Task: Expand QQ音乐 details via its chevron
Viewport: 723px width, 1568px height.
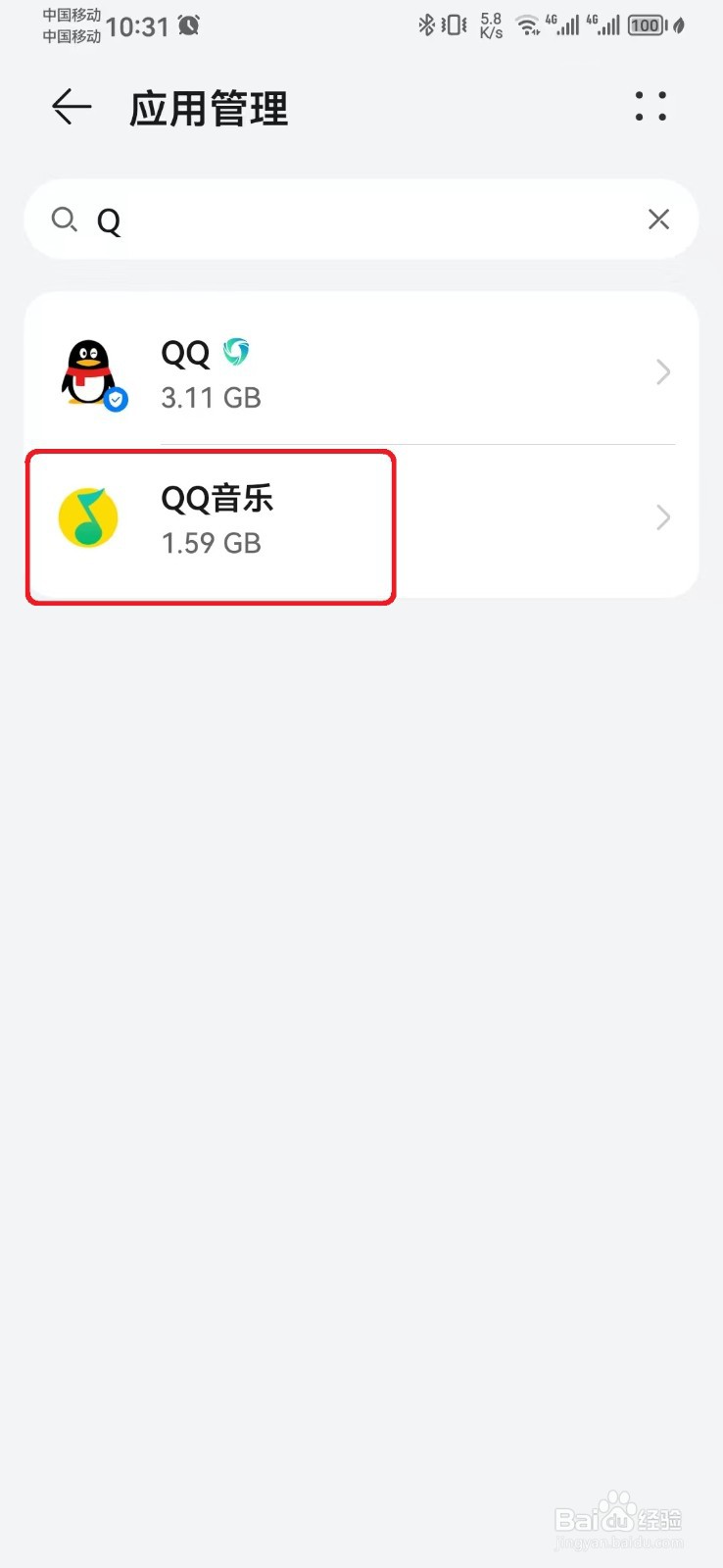Action: (x=662, y=517)
